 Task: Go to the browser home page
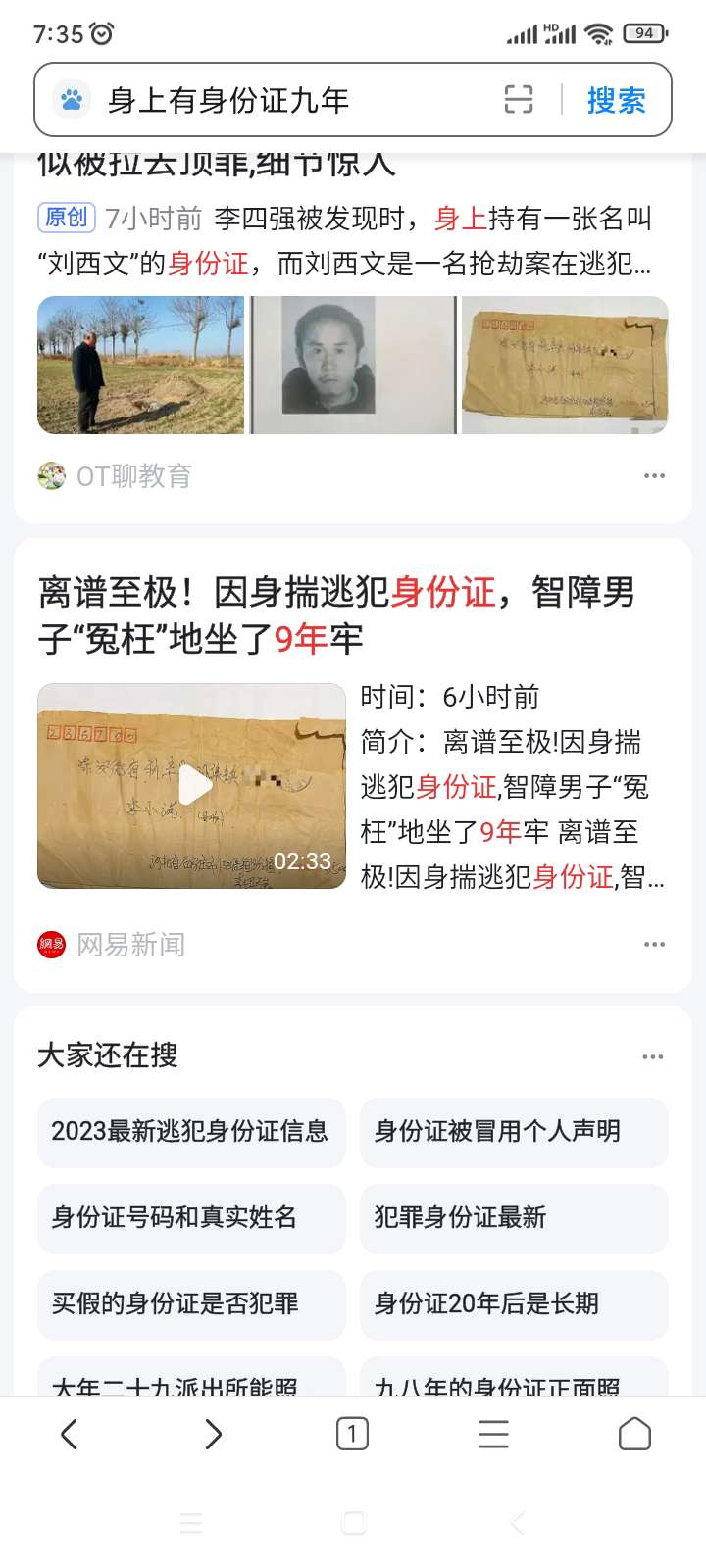[x=634, y=1435]
